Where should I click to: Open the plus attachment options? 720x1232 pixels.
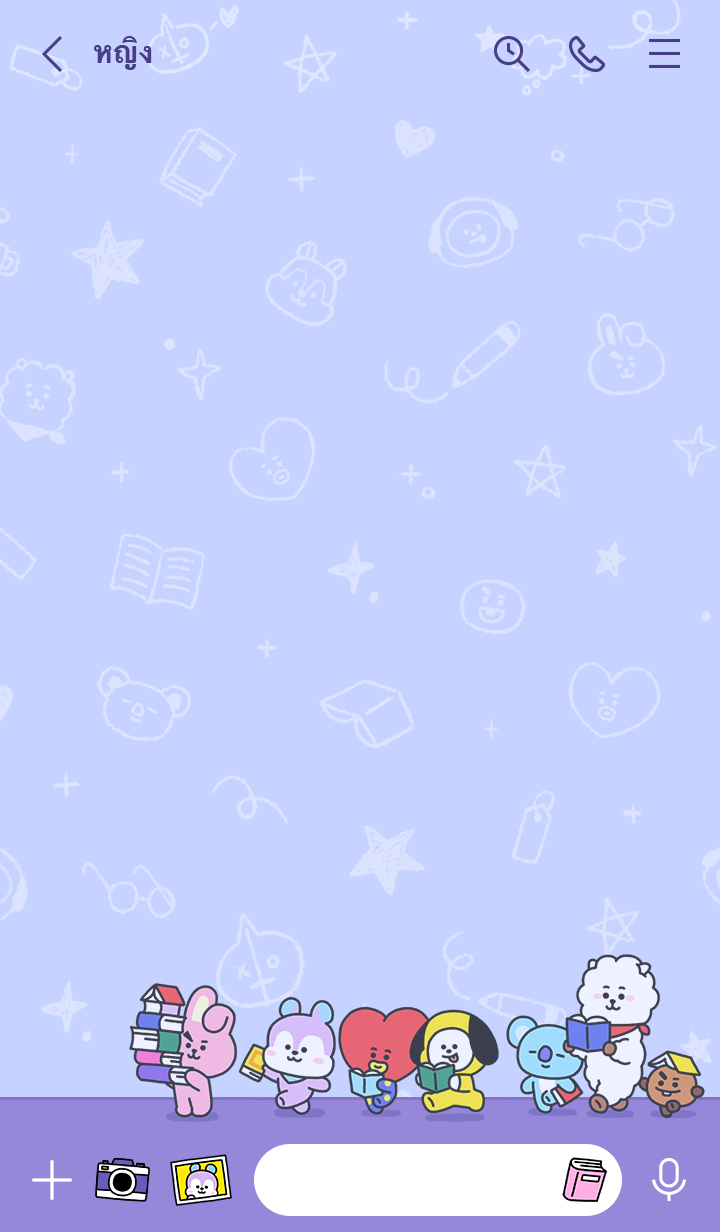pyautogui.click(x=51, y=1180)
